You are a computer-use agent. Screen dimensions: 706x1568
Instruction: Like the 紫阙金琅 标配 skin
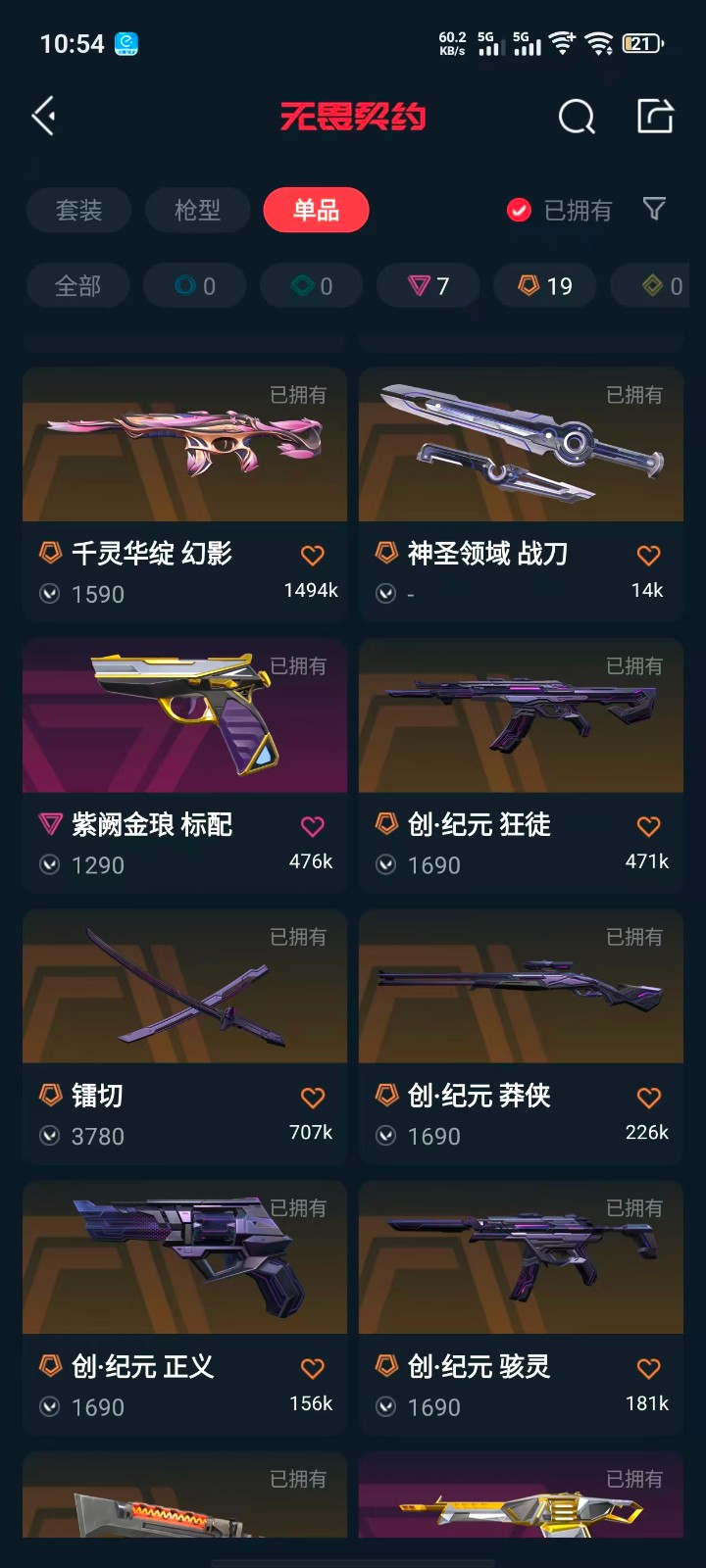pos(312,827)
